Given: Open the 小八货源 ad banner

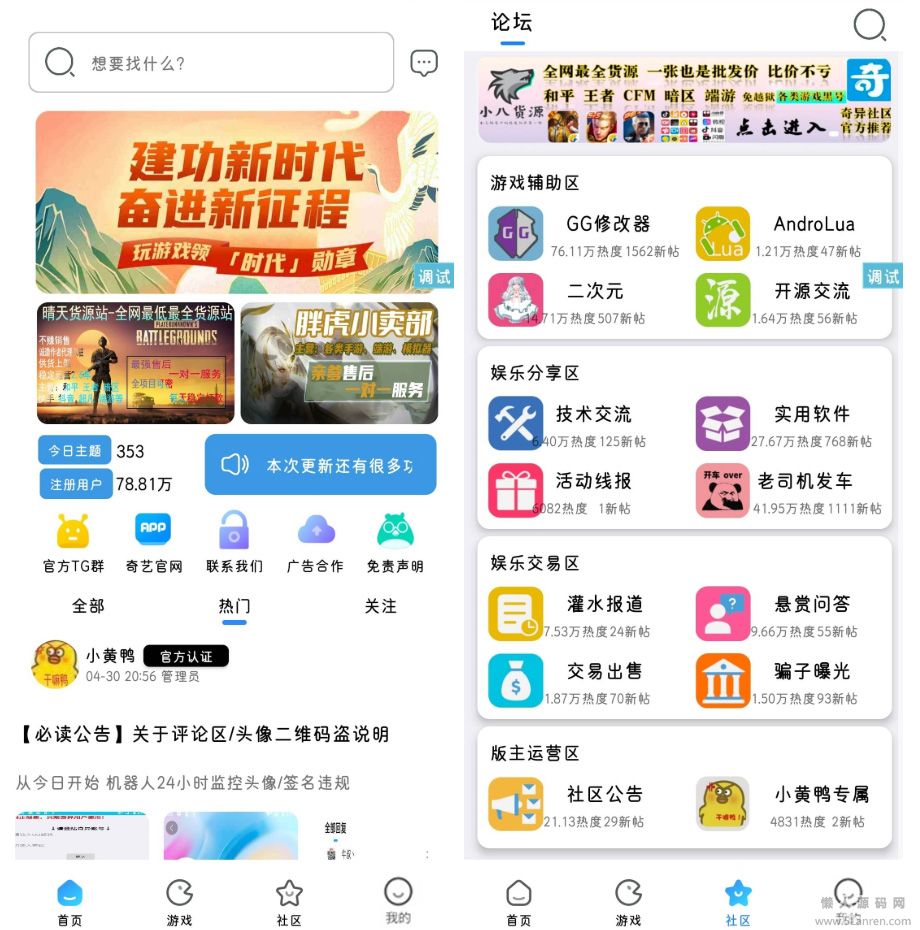Looking at the screenshot, I should click(x=684, y=100).
